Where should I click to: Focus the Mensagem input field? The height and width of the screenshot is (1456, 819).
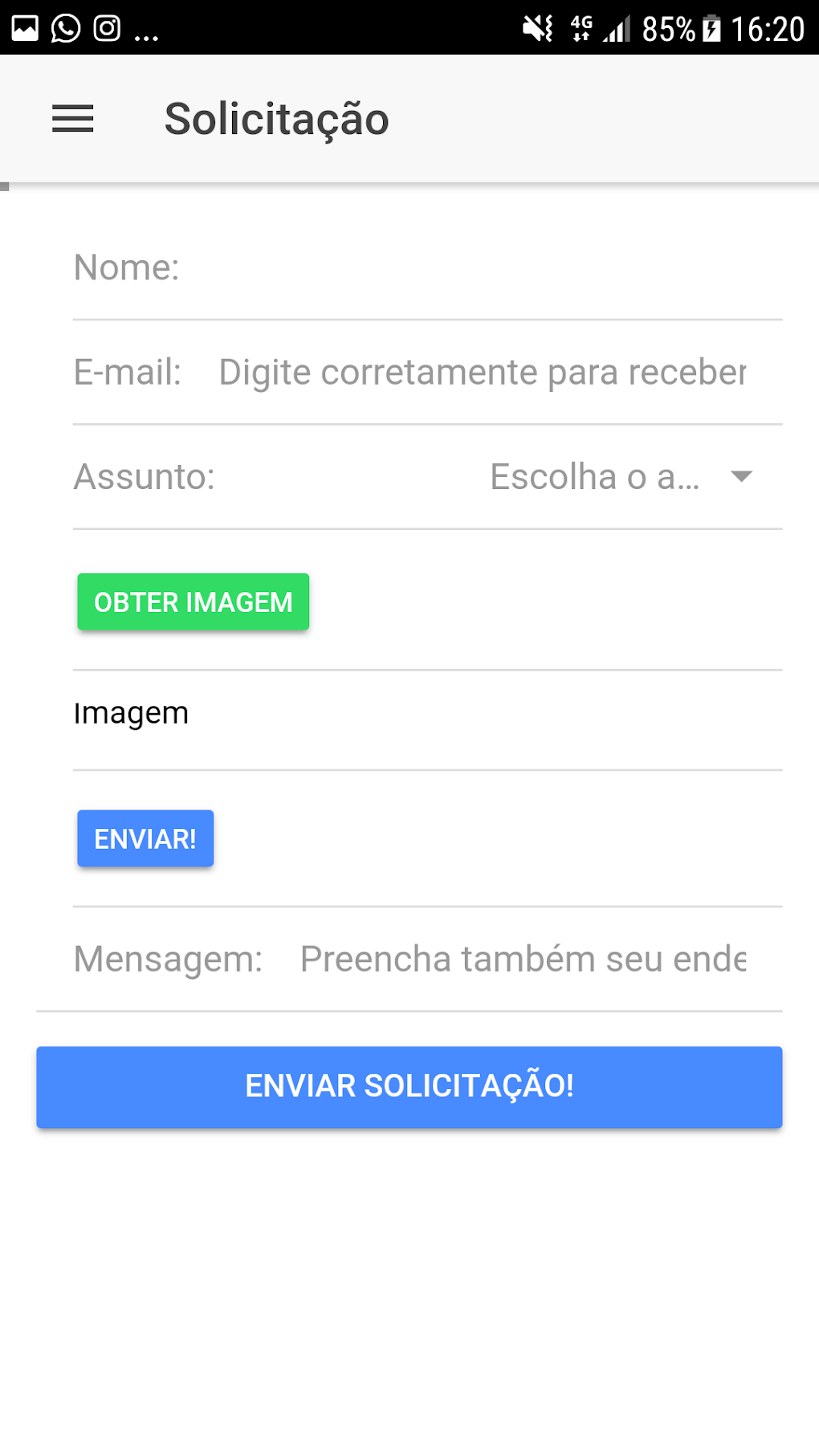point(522,959)
